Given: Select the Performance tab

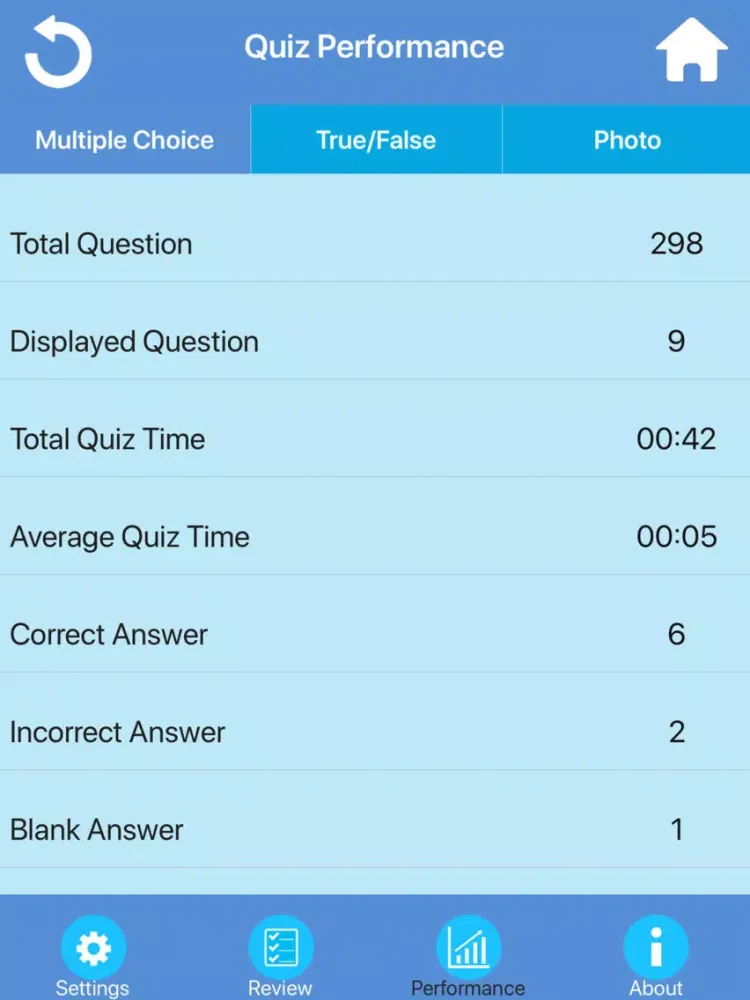Looking at the screenshot, I should 468,955.
